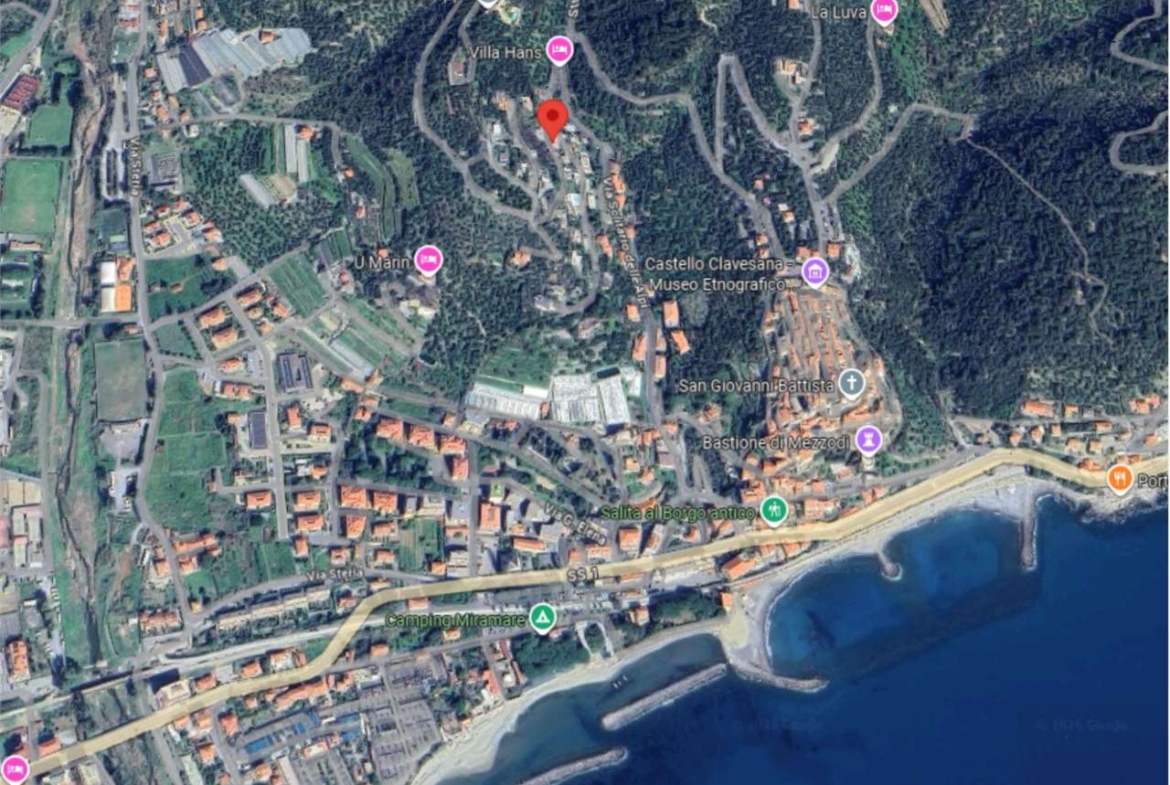Open the Bastione di Mezzodì marker

pyautogui.click(x=870, y=438)
